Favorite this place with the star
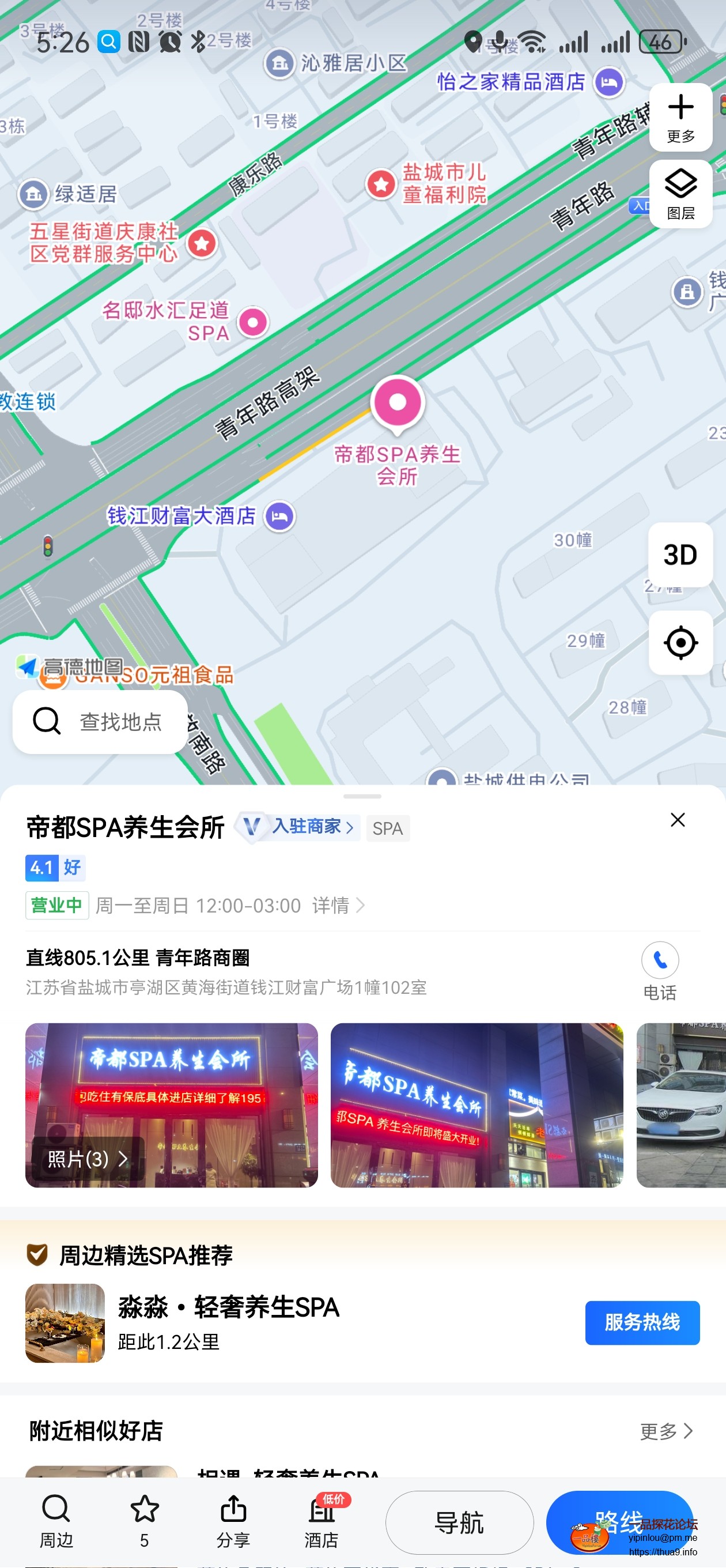The height and width of the screenshot is (1568, 726). coord(144,1520)
